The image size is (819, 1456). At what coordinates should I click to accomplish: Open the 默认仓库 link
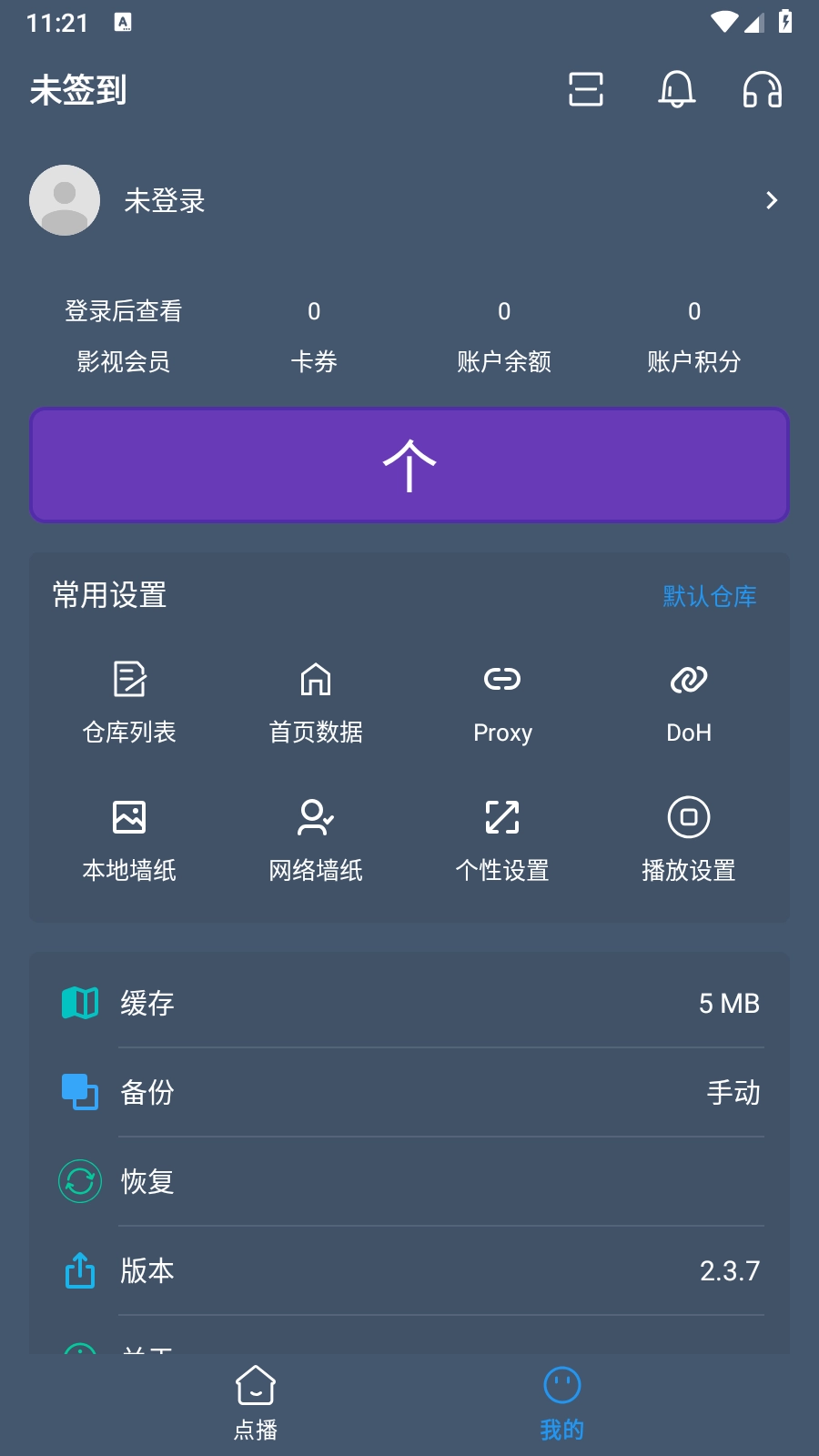[x=710, y=596]
